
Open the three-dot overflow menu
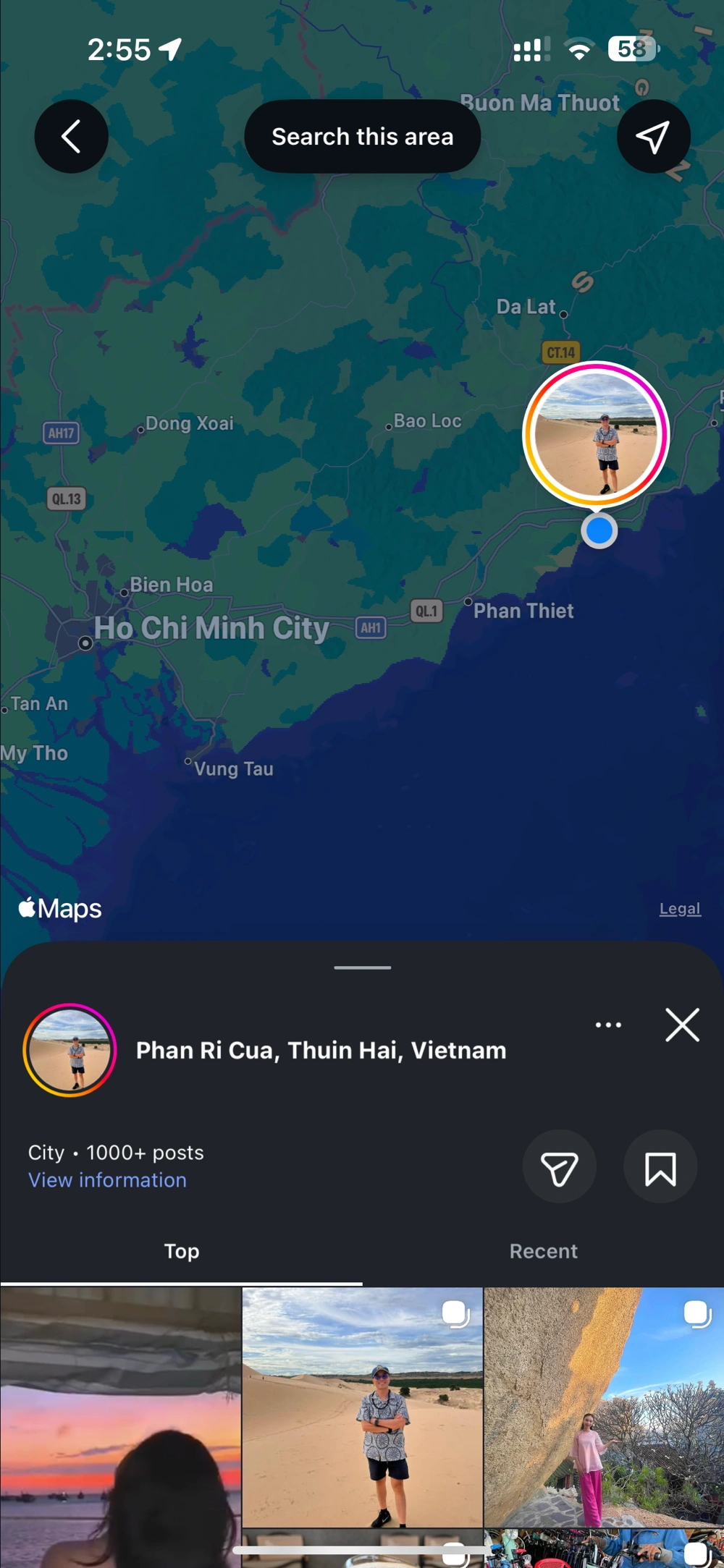point(608,1025)
